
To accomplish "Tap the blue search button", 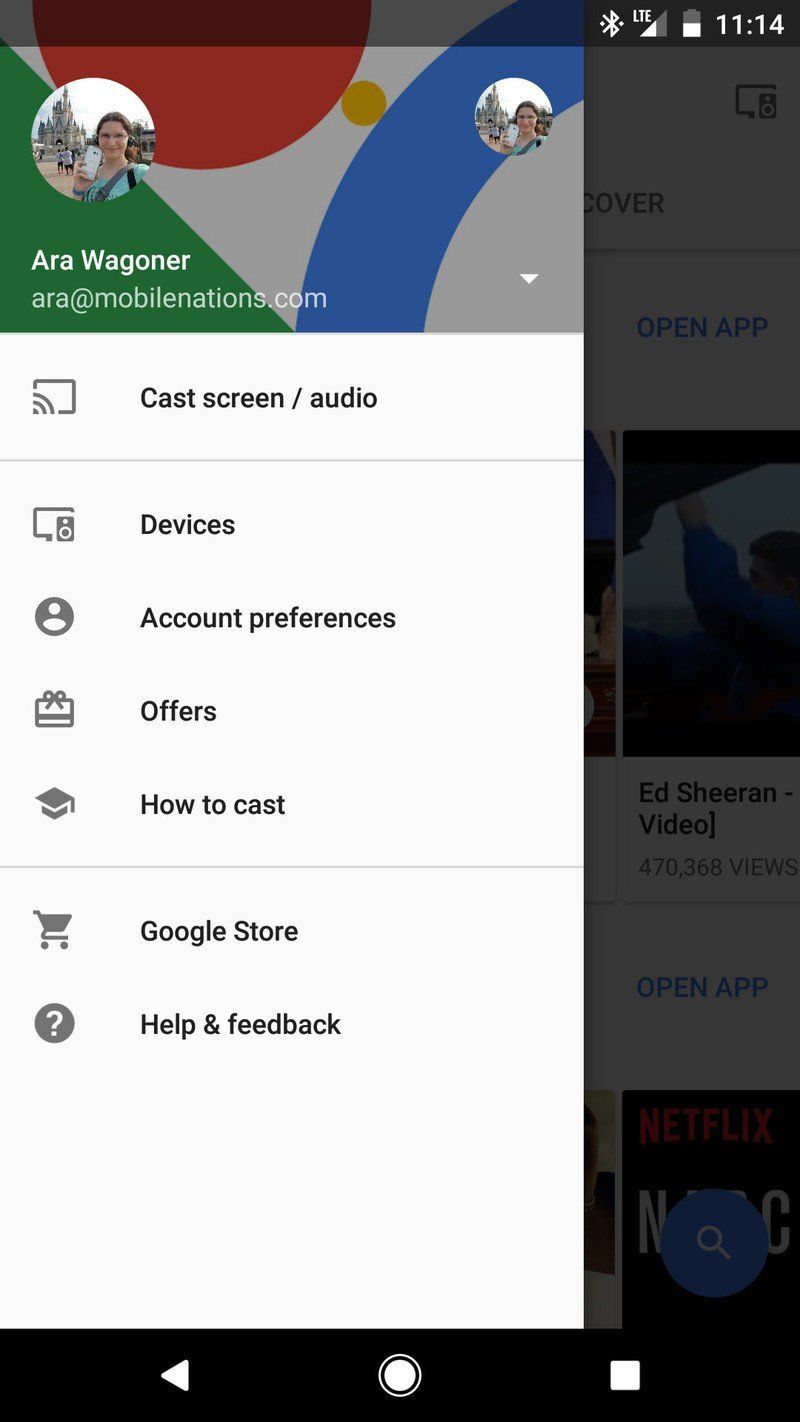I will tap(713, 1243).
